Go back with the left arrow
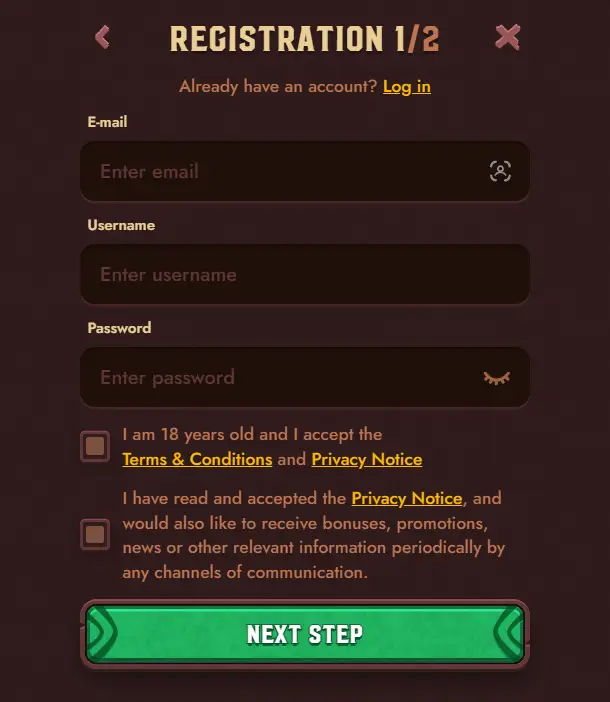The width and height of the screenshot is (610, 702). click(x=102, y=38)
